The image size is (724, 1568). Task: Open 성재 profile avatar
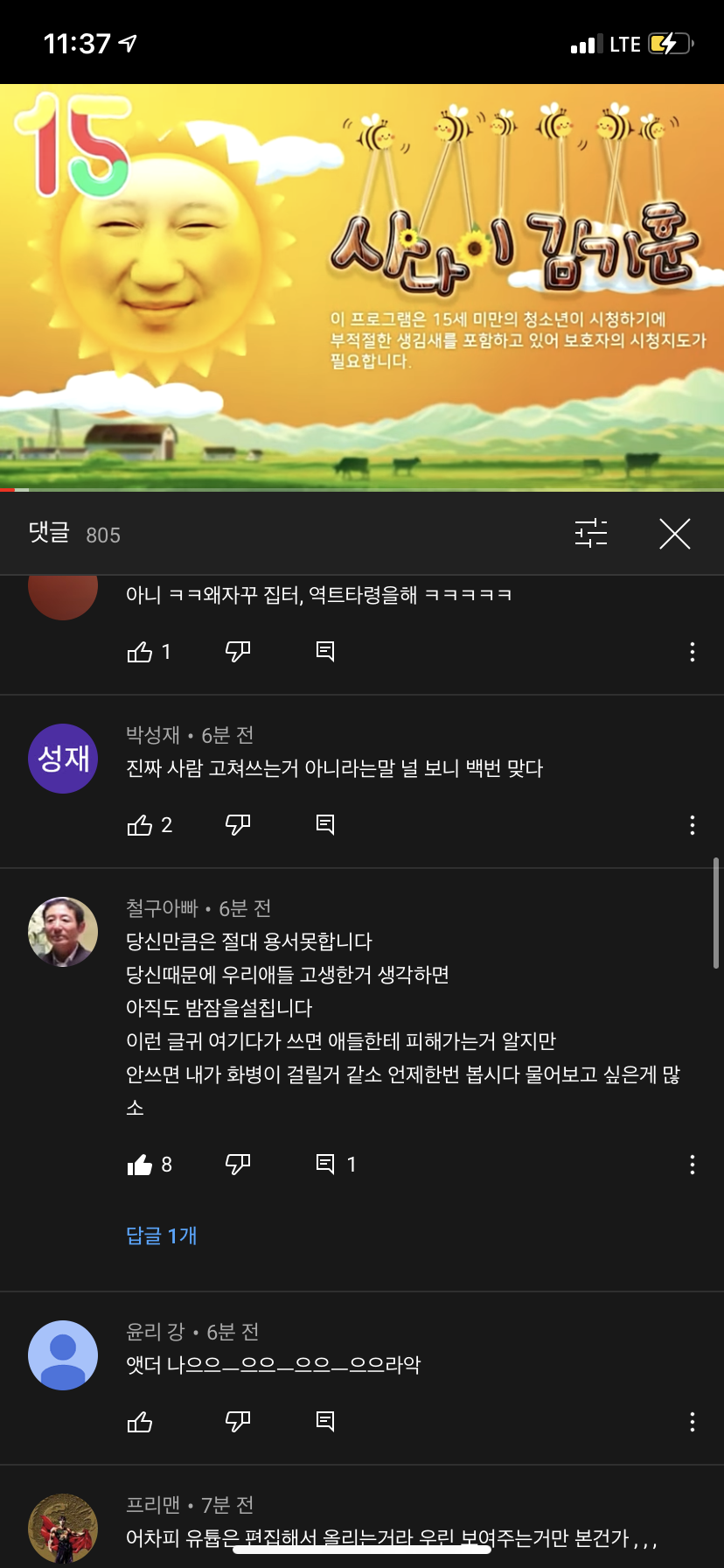[63, 759]
